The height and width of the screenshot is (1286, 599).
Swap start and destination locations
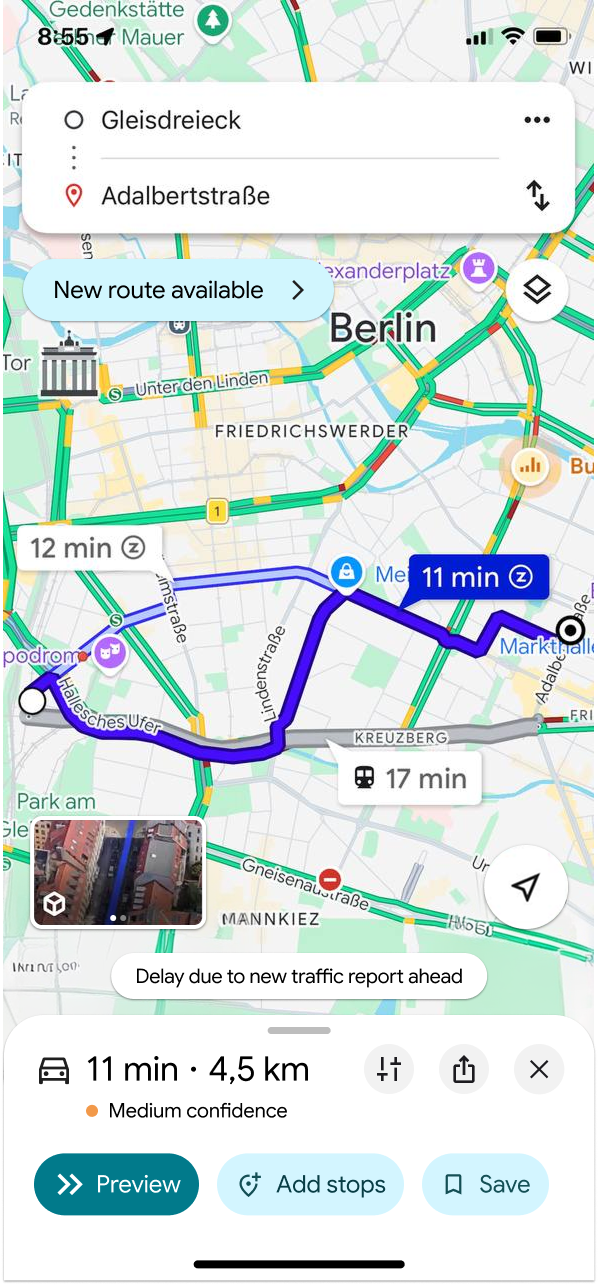[538, 195]
